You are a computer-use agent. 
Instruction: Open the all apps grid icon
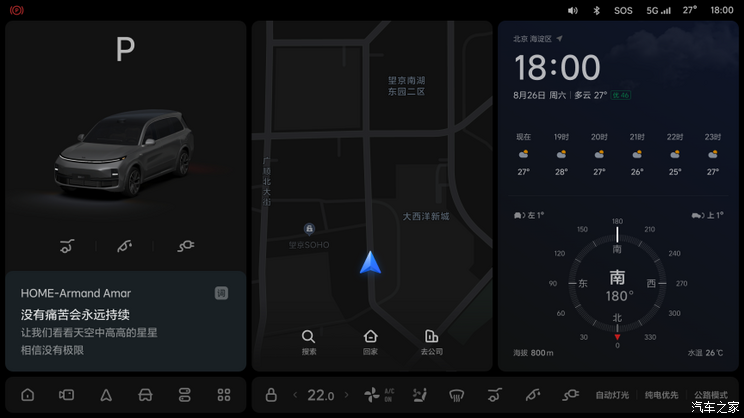(x=223, y=395)
